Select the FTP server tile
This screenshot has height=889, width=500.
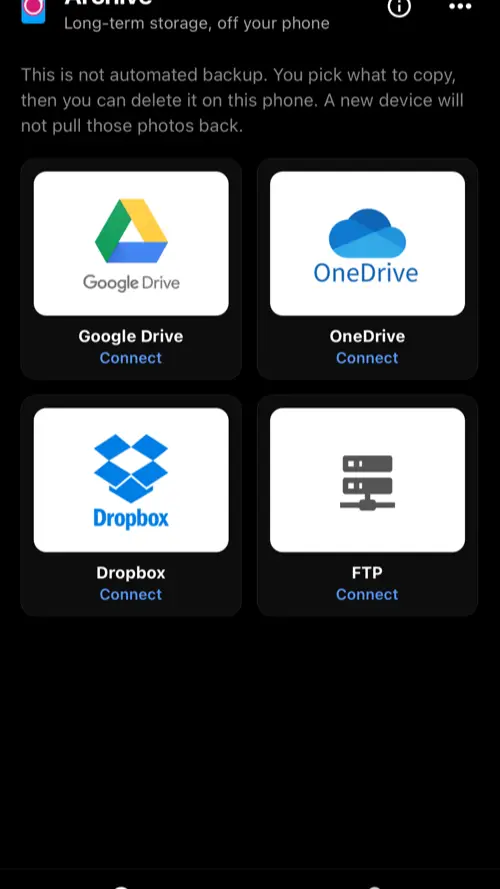tap(367, 480)
